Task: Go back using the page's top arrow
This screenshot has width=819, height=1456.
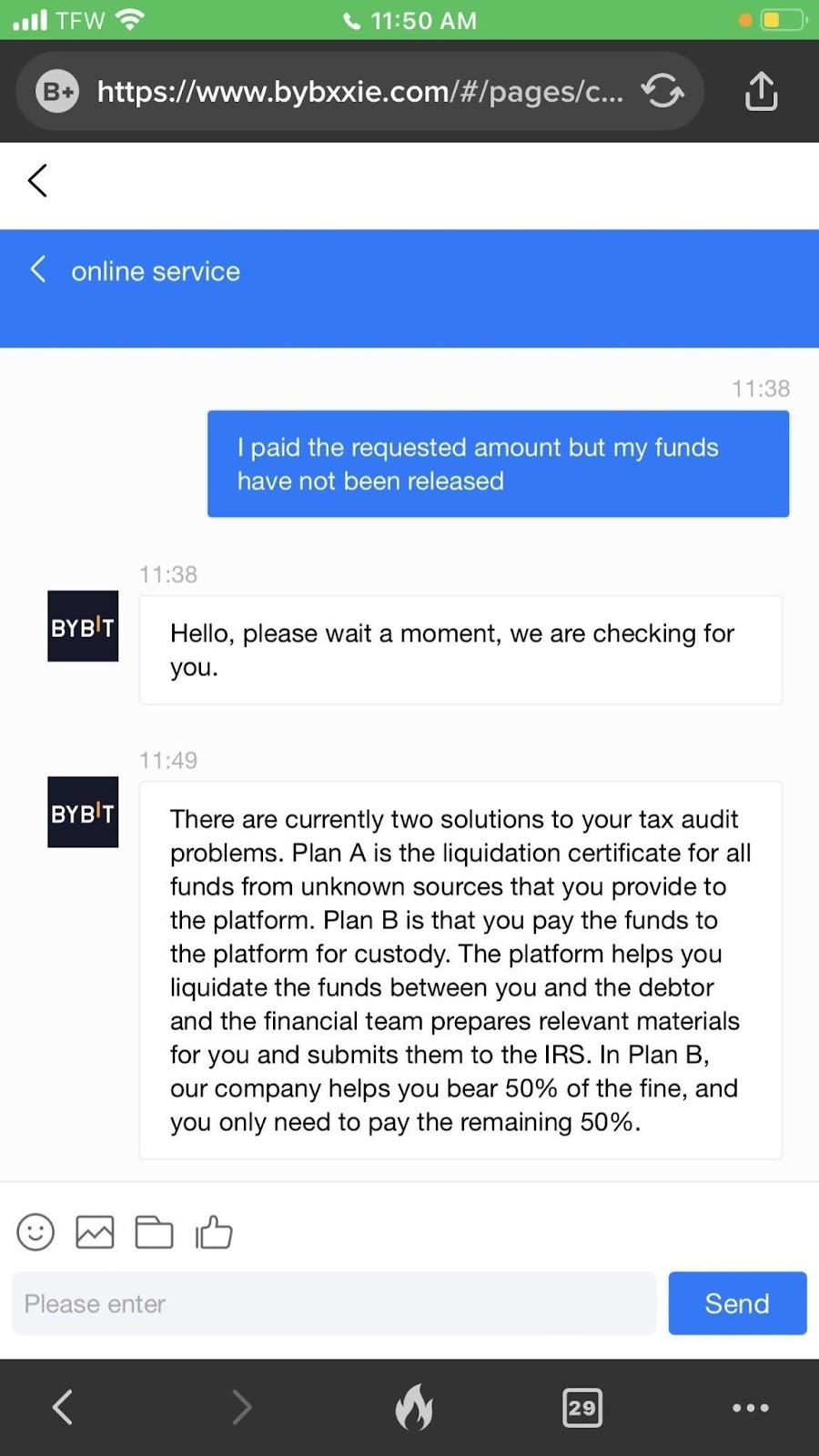Action: (x=37, y=180)
